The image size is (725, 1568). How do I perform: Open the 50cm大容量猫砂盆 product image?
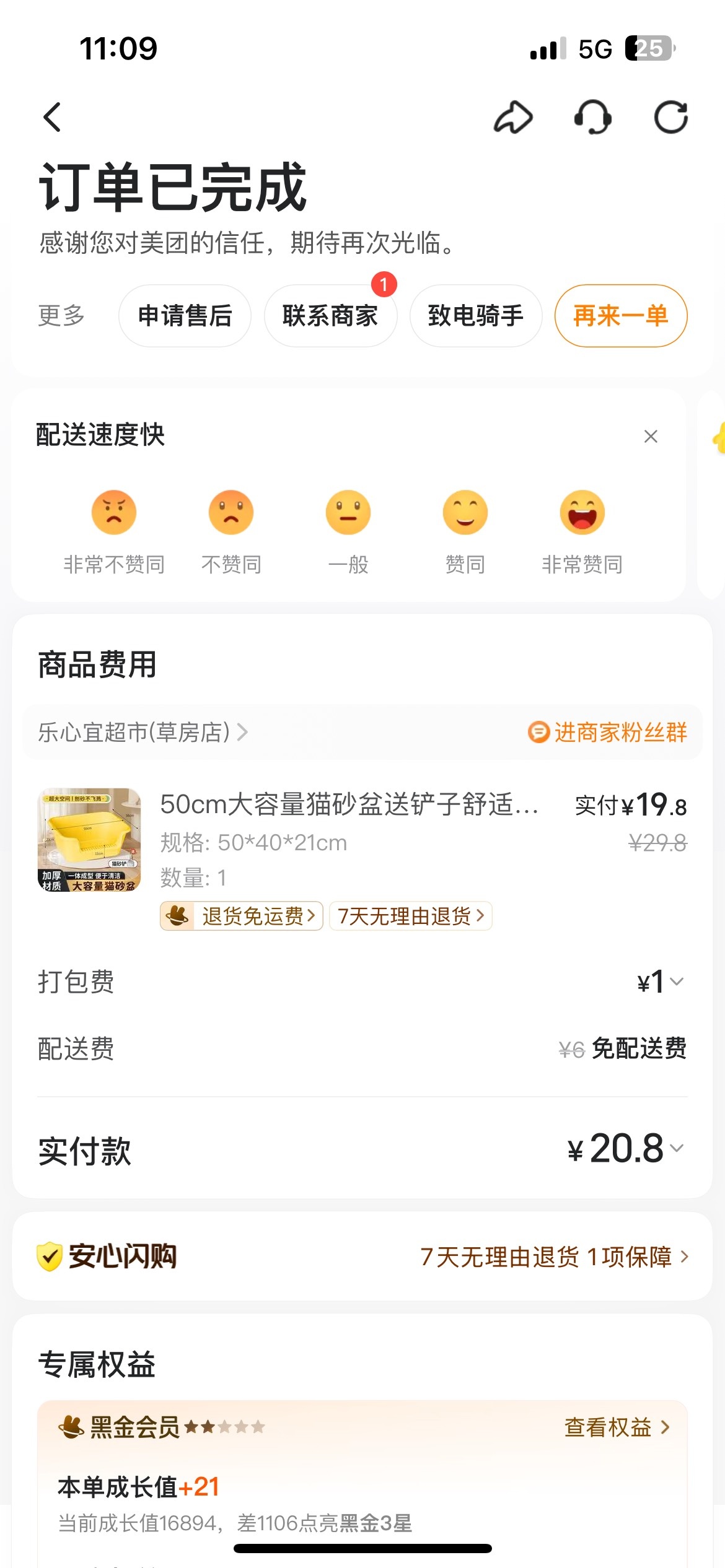tap(89, 840)
